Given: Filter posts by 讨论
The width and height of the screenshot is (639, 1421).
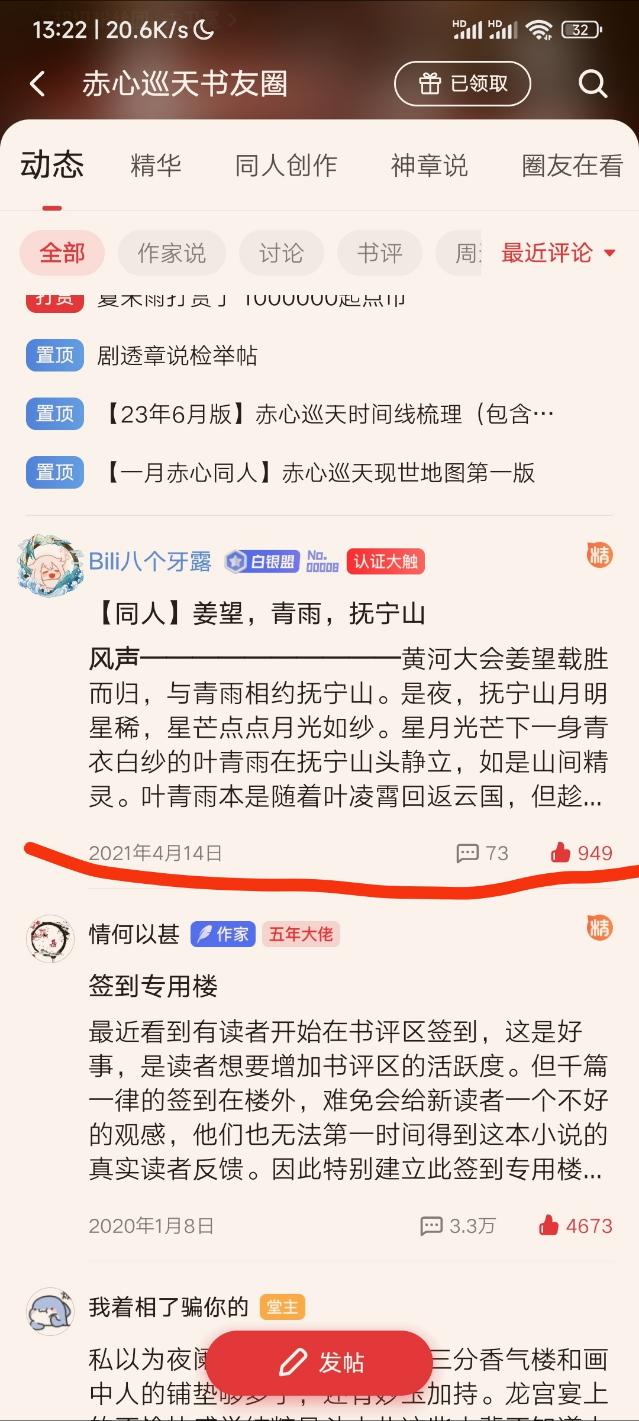Looking at the screenshot, I should coord(280,253).
